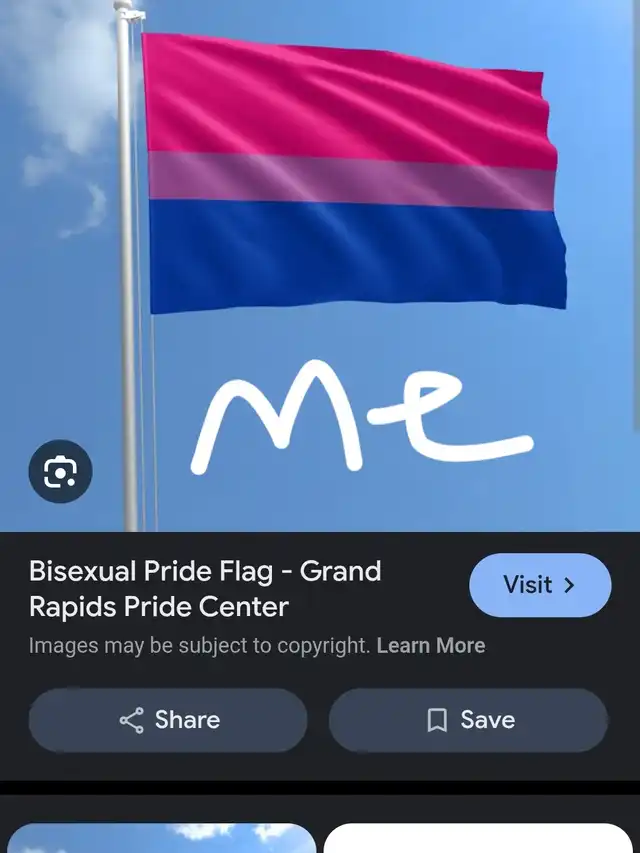Visit the Grand Rapids Pride Center page
The image size is (640, 853).
pos(539,585)
